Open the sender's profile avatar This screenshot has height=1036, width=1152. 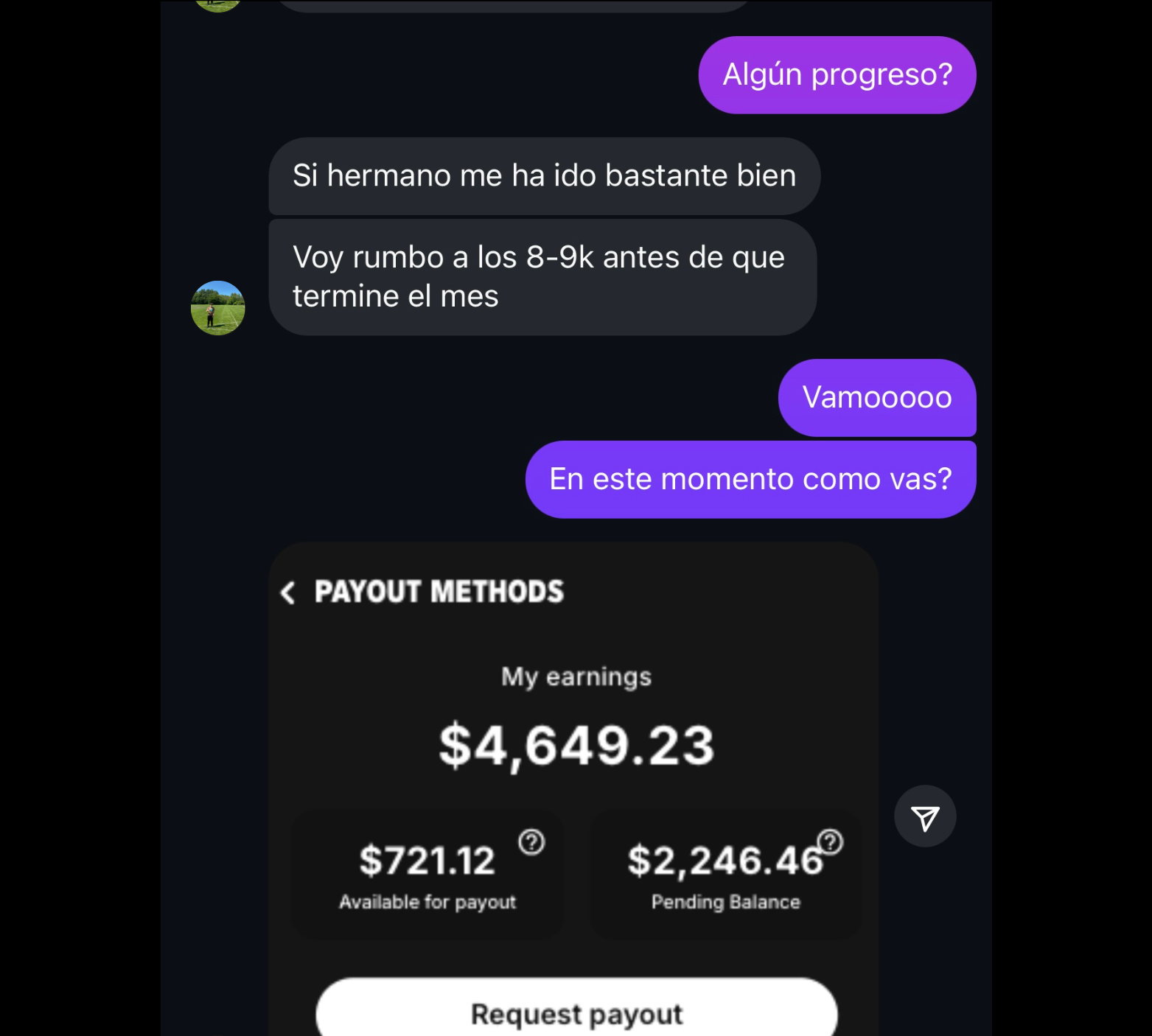pyautogui.click(x=217, y=308)
